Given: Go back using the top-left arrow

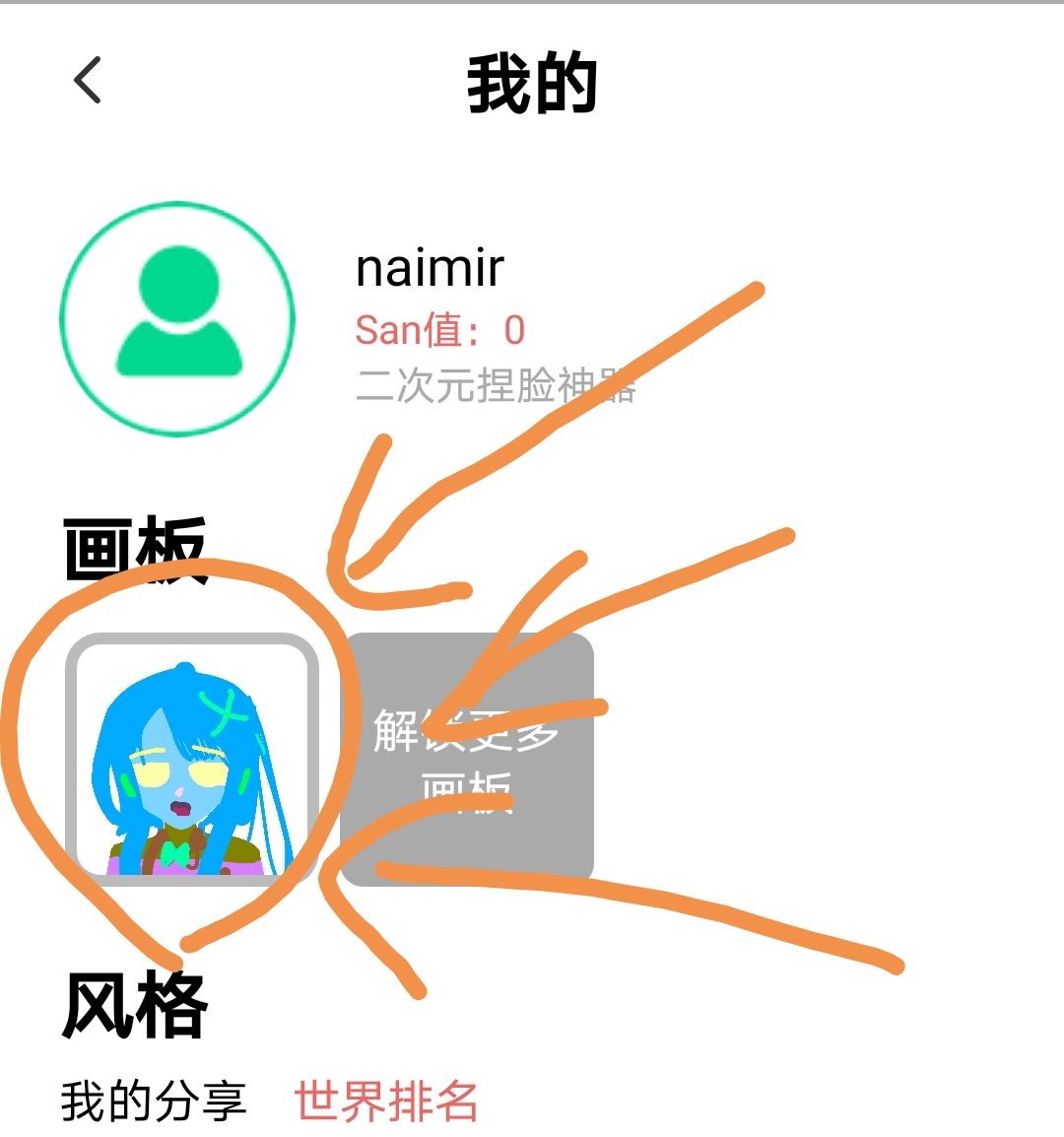Looking at the screenshot, I should pos(88,80).
